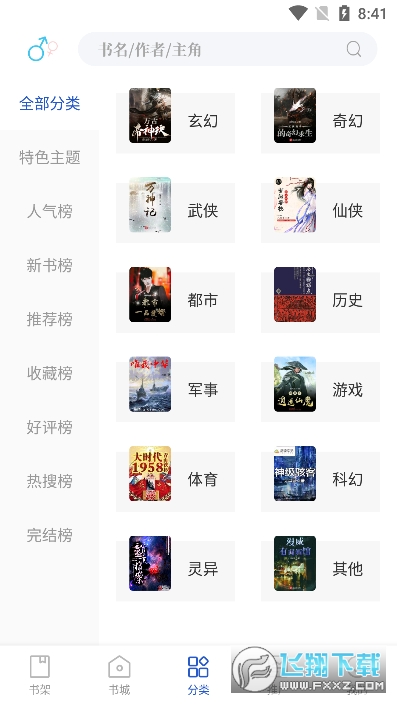
Task: Switch to 人气榜 ranking
Action: click(49, 211)
